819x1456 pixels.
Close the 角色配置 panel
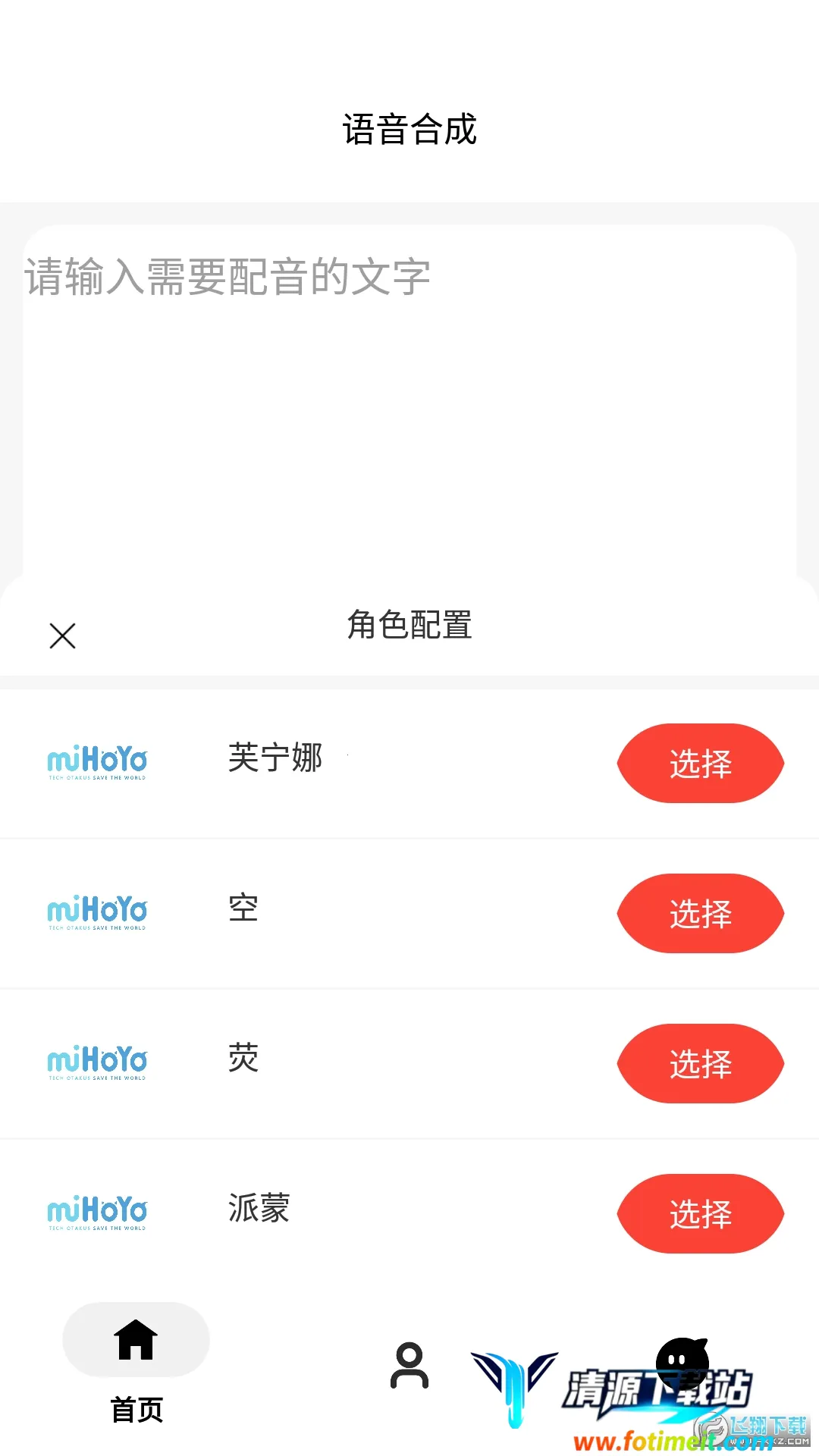pos(62,635)
